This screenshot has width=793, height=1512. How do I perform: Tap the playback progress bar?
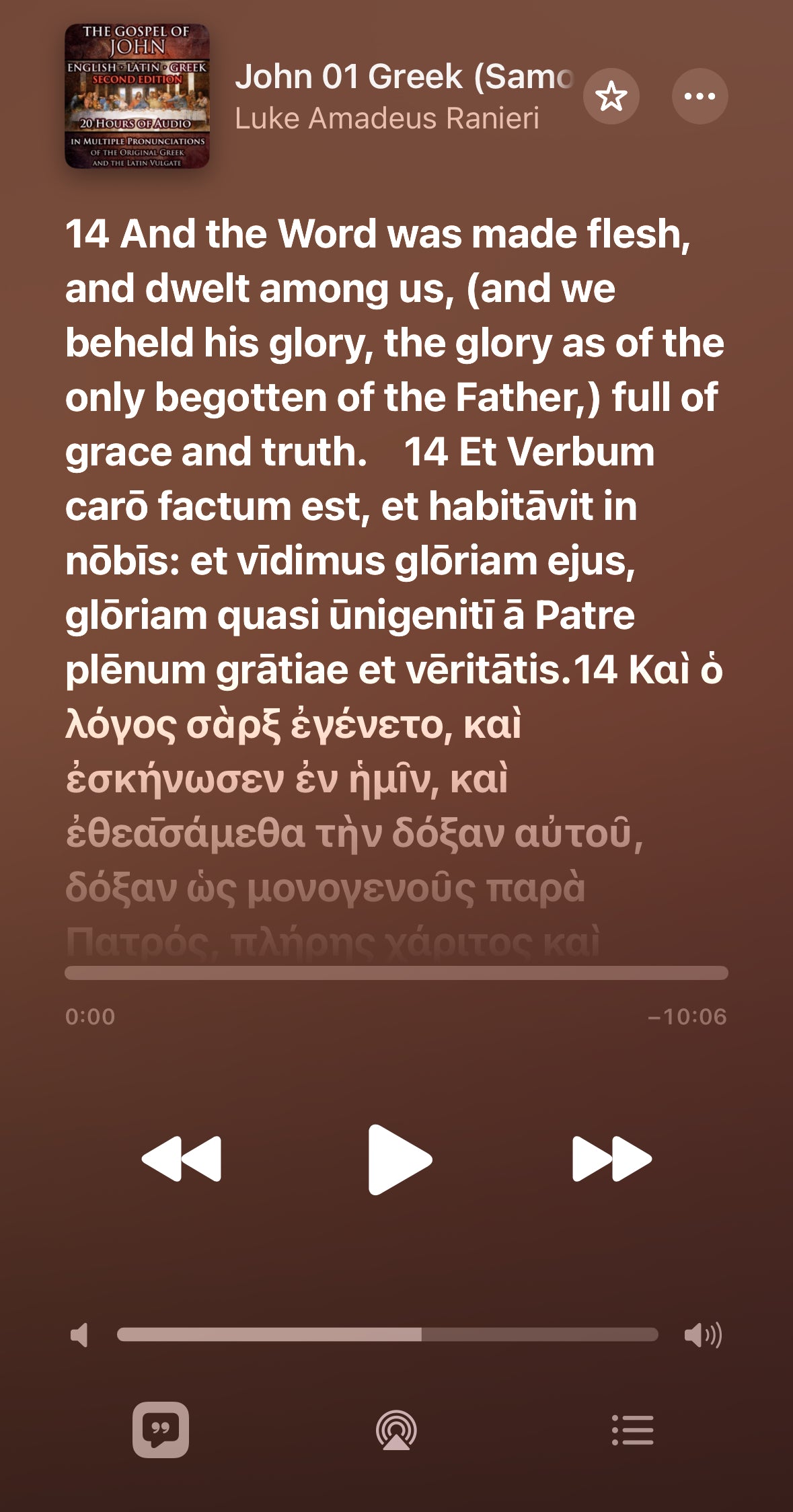pyautogui.click(x=396, y=973)
